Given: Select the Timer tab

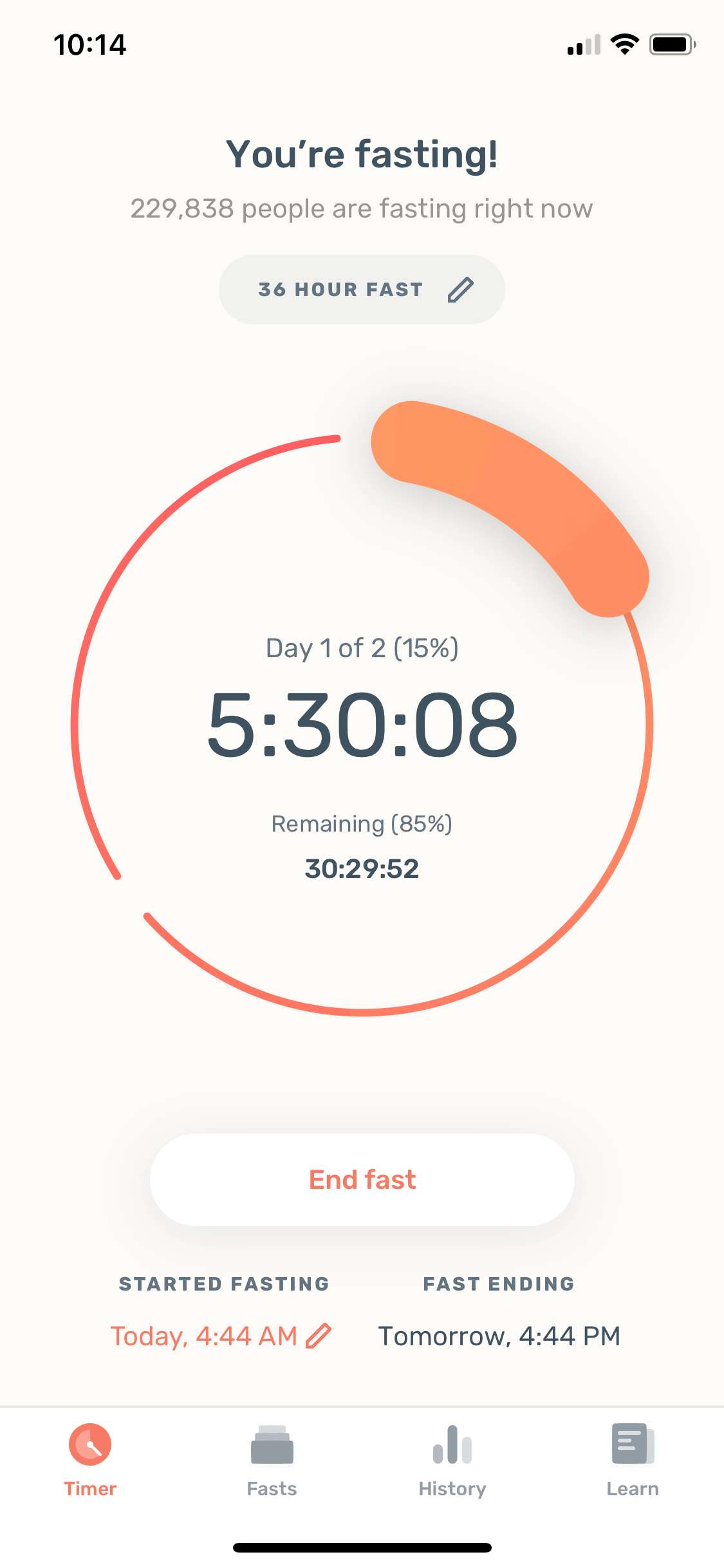Looking at the screenshot, I should coord(90,1461).
